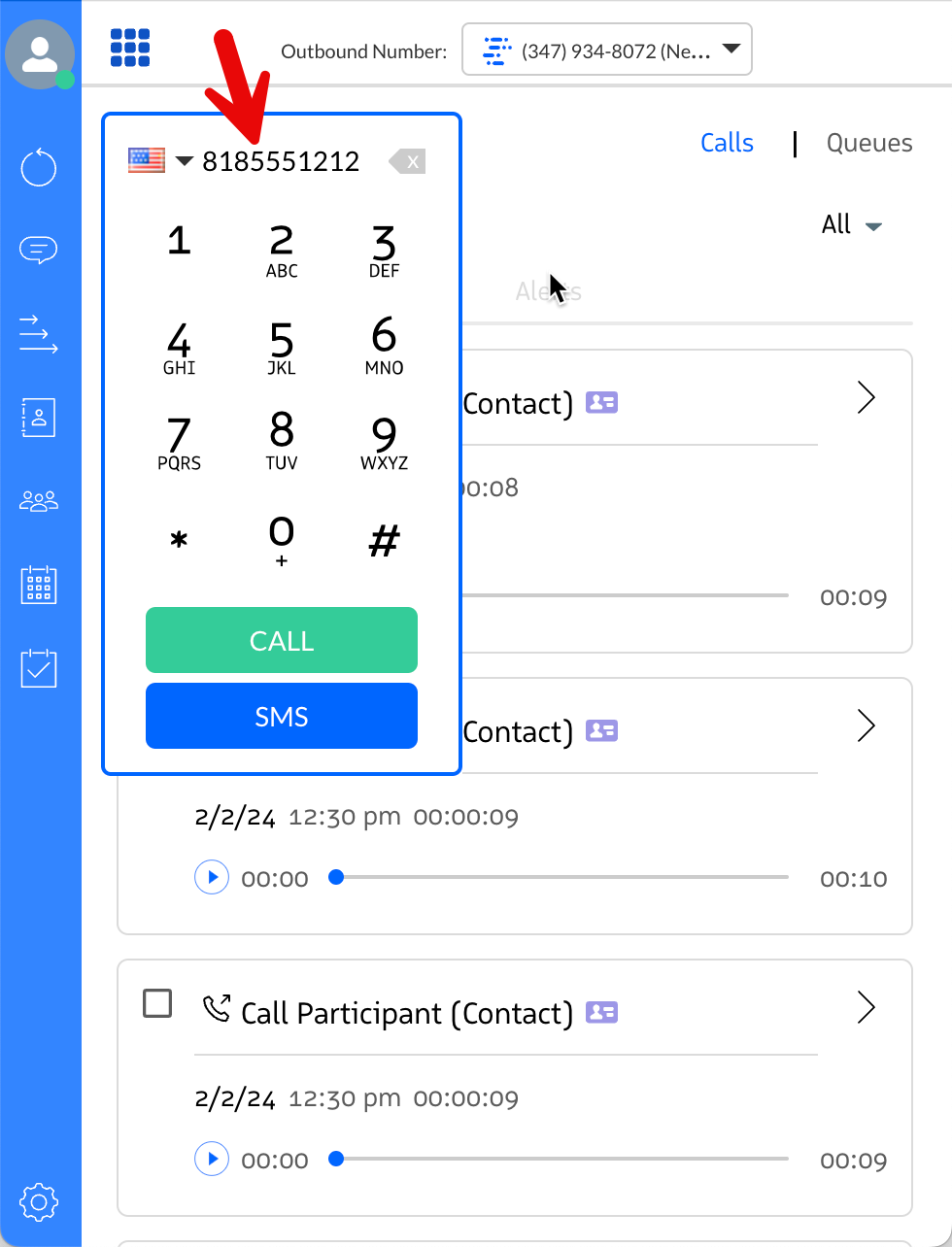The width and height of the screenshot is (952, 1247).
Task: Enter the pound key on keypad
Action: 384,540
